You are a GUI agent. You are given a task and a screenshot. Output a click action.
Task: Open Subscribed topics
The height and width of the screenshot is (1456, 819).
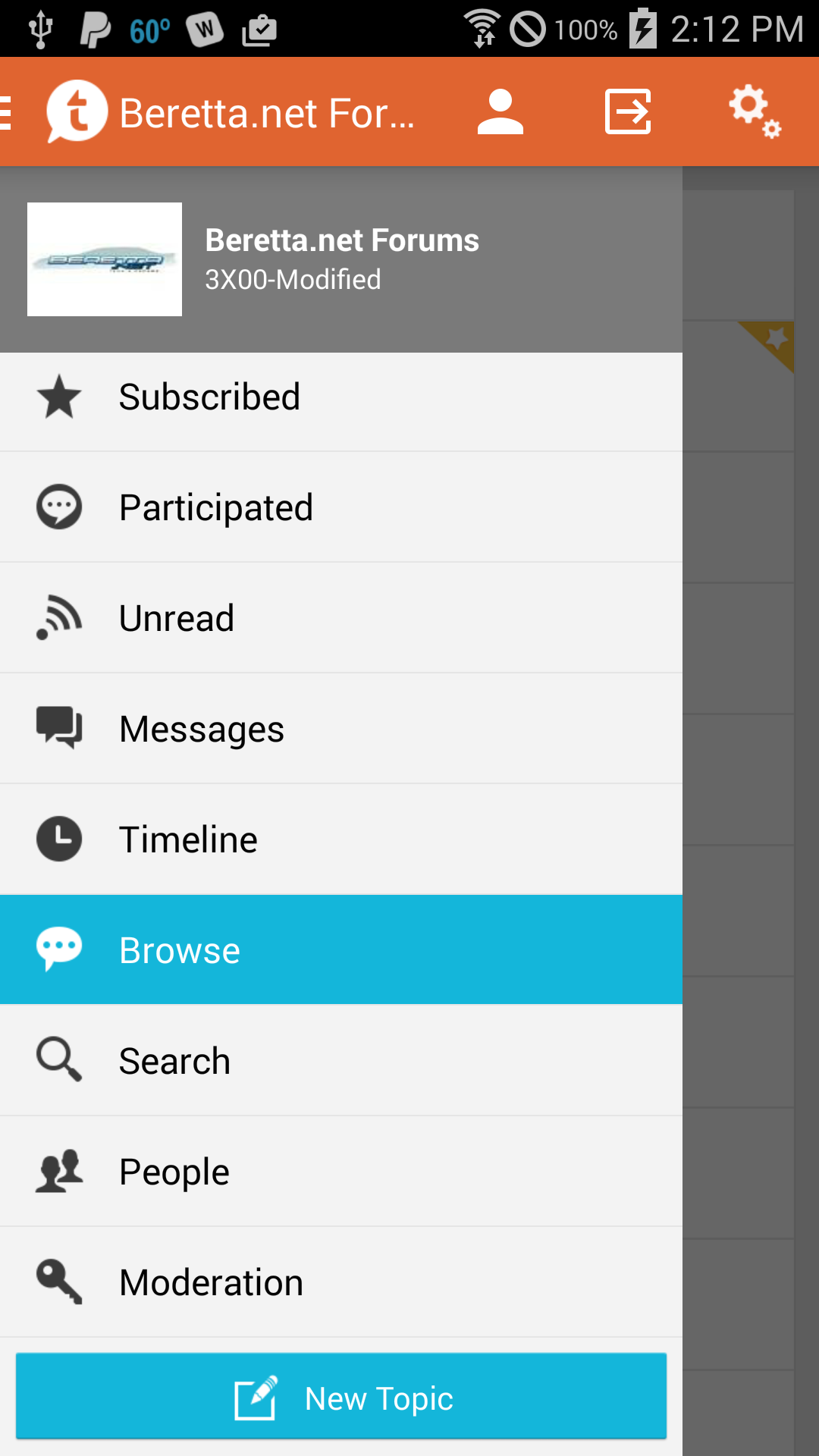tap(341, 397)
